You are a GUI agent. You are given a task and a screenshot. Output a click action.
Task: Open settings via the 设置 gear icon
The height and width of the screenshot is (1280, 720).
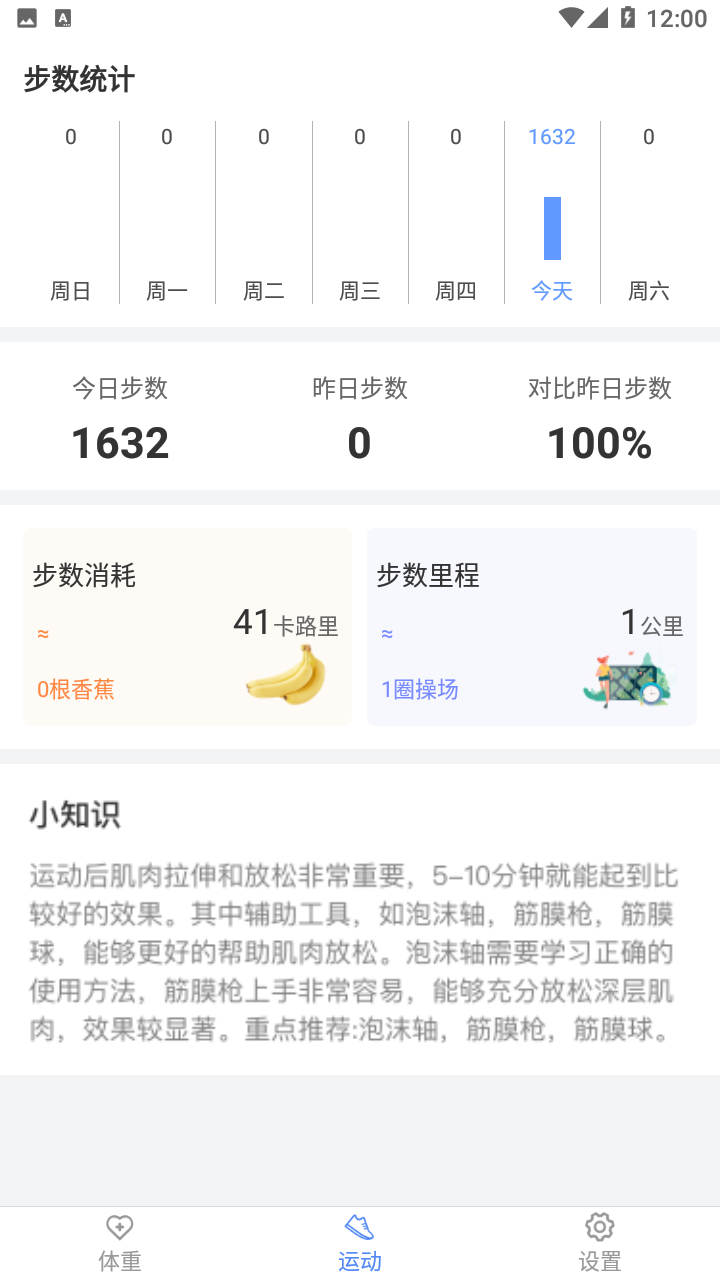tap(599, 1226)
